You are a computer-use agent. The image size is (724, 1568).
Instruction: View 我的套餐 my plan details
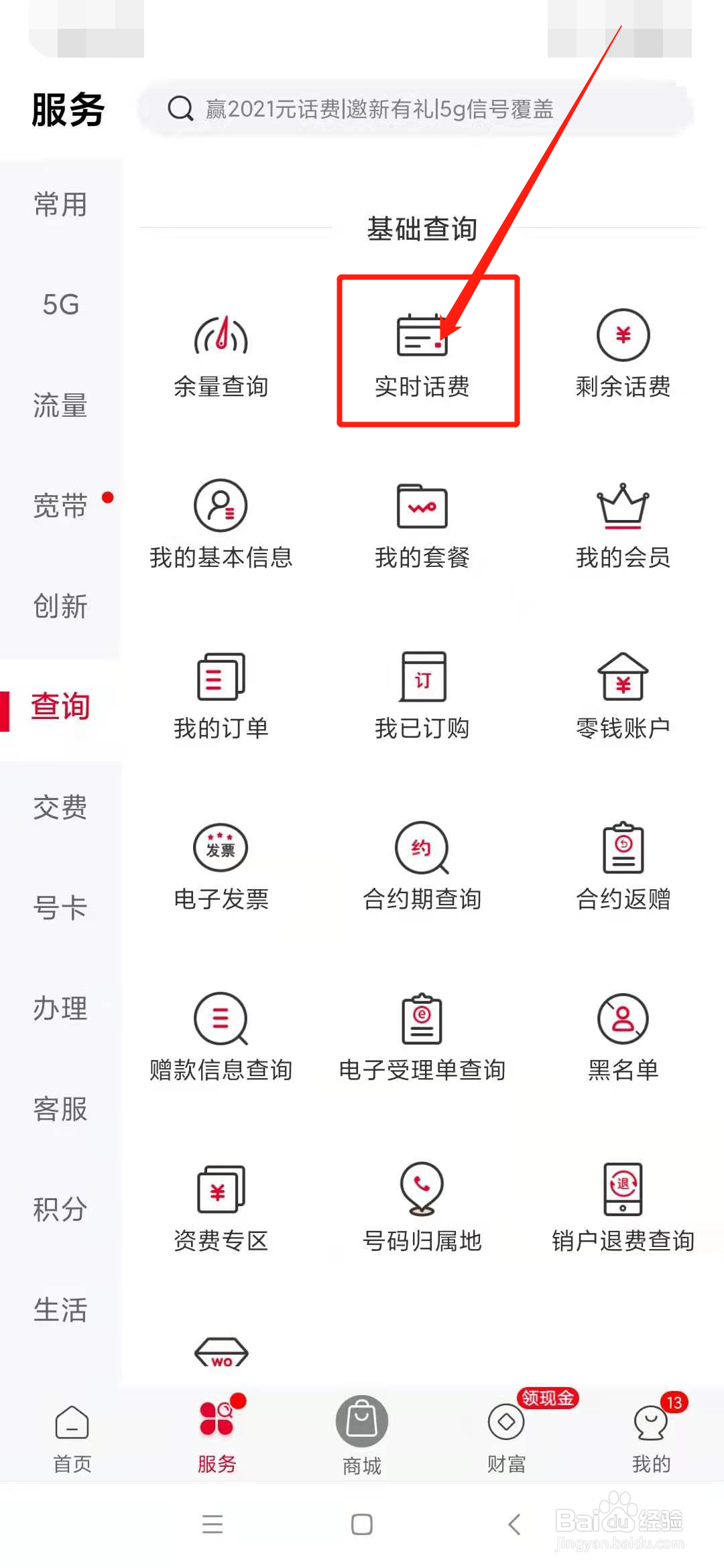point(422,526)
